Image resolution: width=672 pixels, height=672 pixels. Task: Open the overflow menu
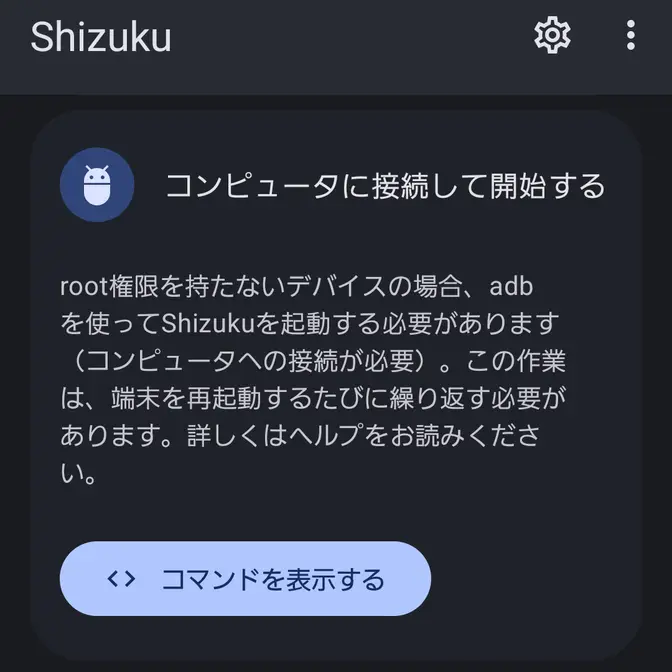(630, 36)
